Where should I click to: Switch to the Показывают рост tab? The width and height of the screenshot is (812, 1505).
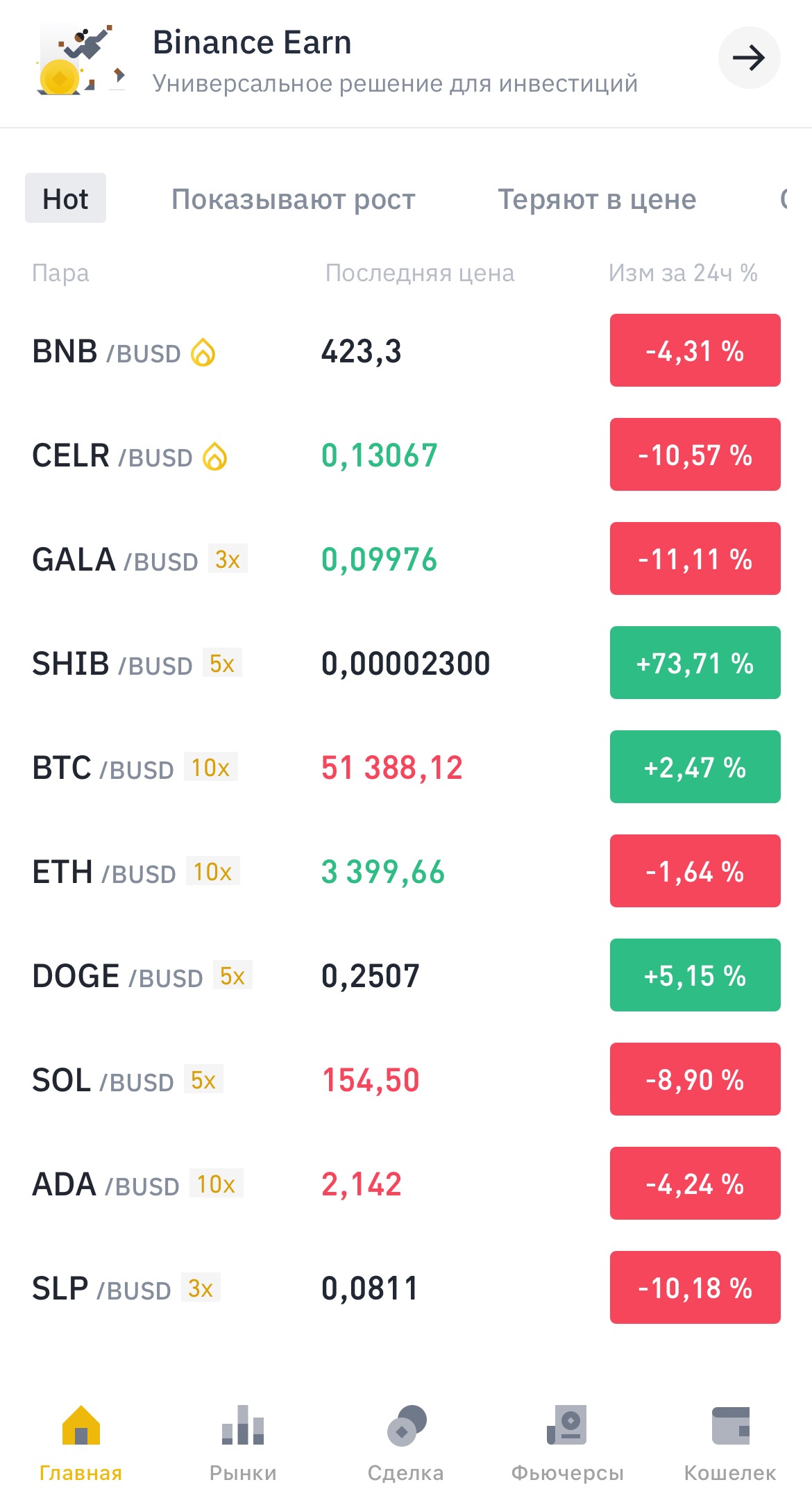293,199
